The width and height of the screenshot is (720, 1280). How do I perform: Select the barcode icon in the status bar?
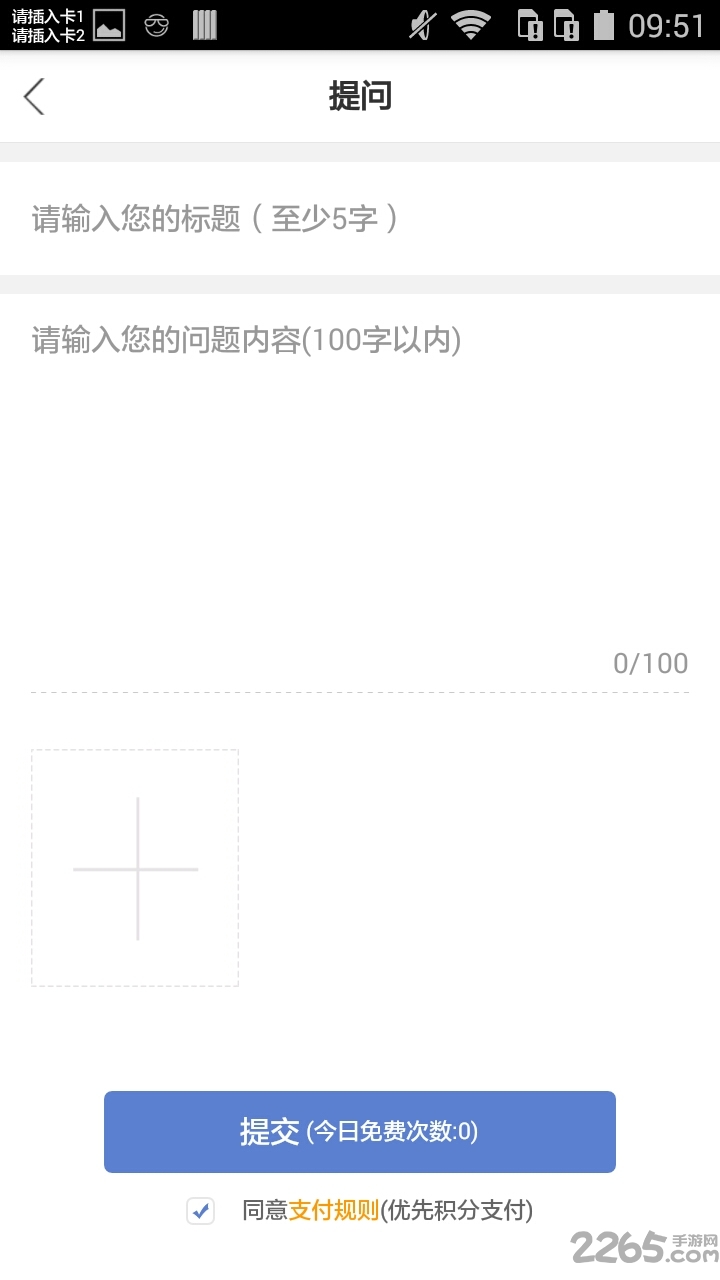tap(203, 24)
